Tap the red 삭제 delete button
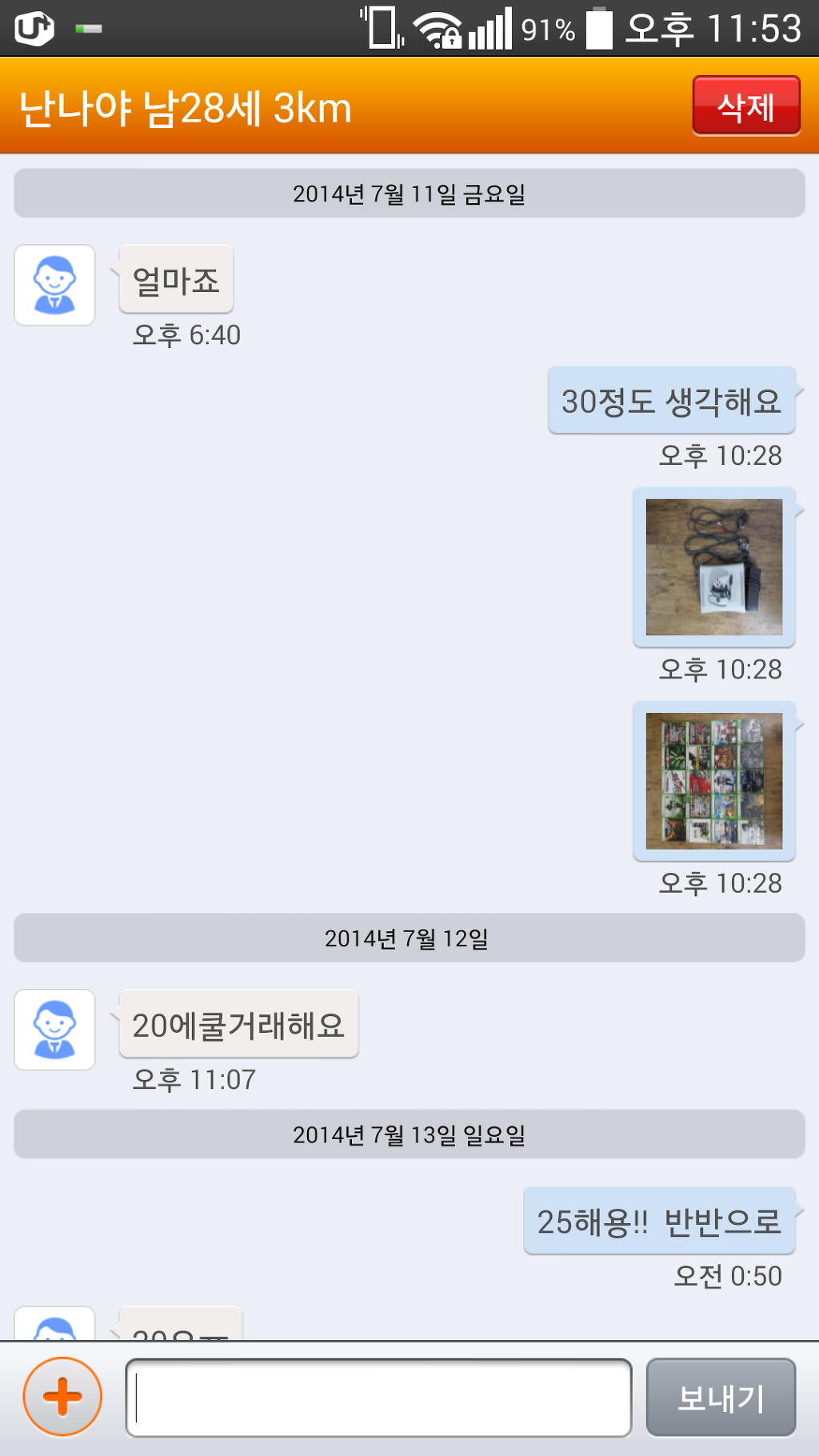 (746, 106)
